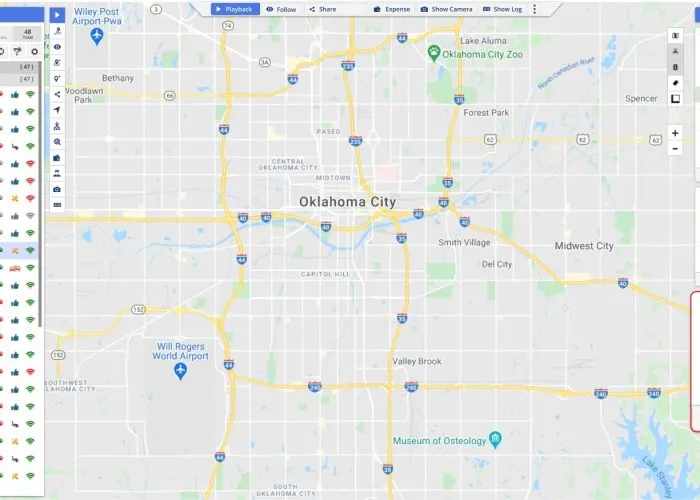Screen dimensions: 700x500
Task: Tap the tag icon in right map tools
Action: (676, 82)
